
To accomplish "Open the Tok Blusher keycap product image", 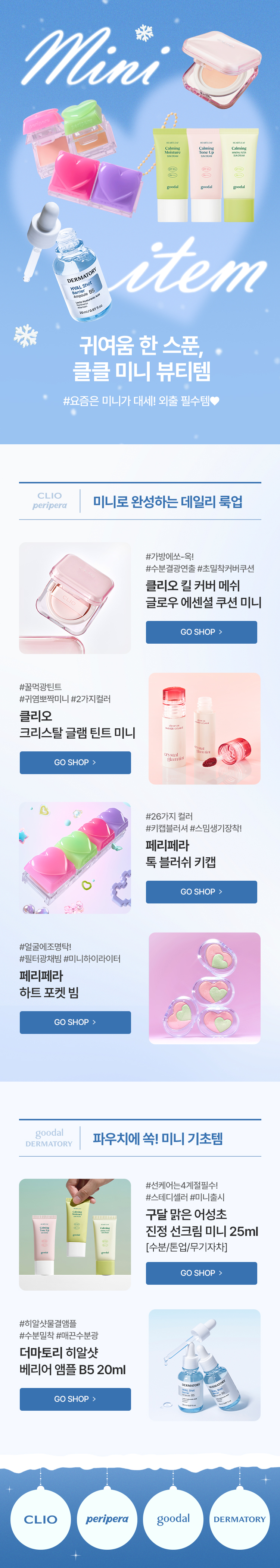I will point(75,857).
